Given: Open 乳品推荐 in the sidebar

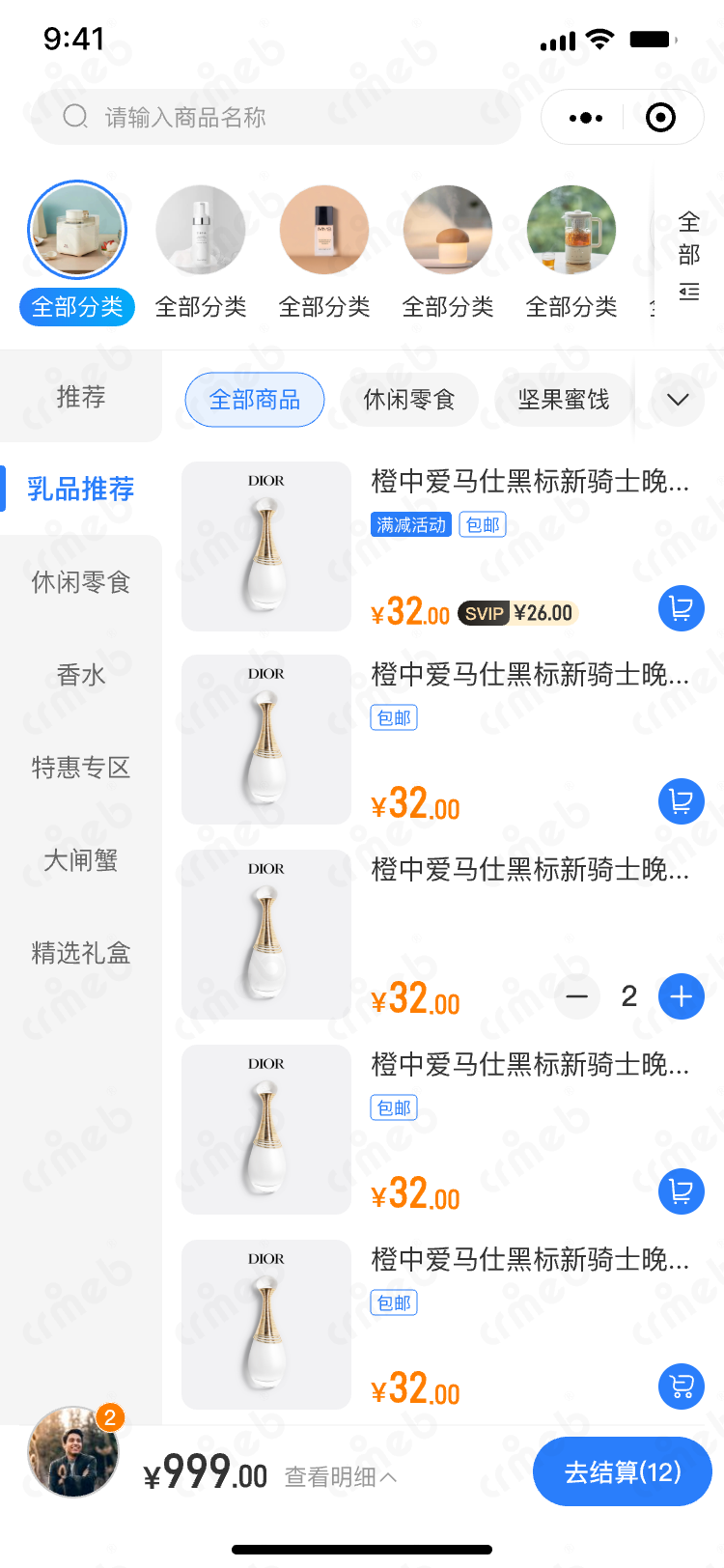Looking at the screenshot, I should point(81,490).
